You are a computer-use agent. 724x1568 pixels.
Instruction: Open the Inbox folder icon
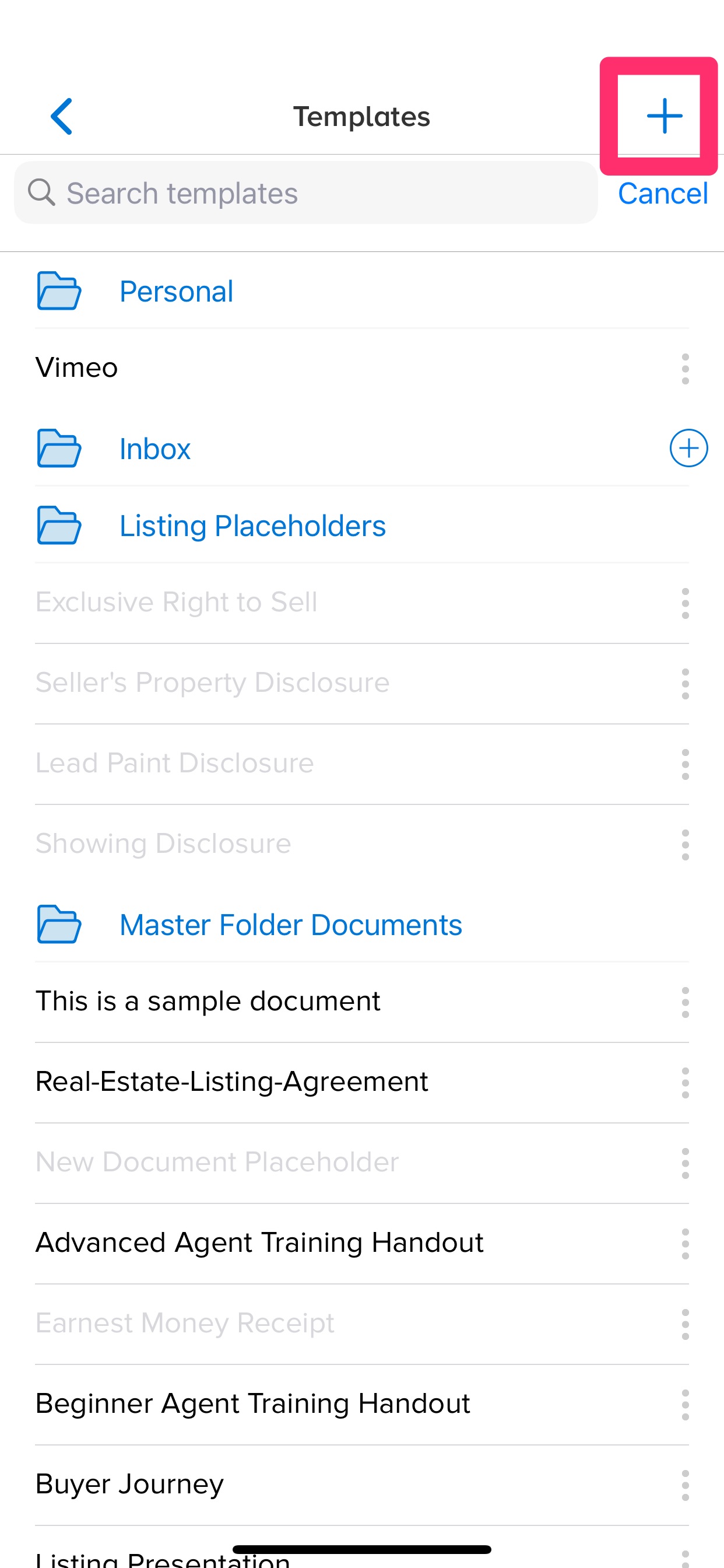click(58, 449)
